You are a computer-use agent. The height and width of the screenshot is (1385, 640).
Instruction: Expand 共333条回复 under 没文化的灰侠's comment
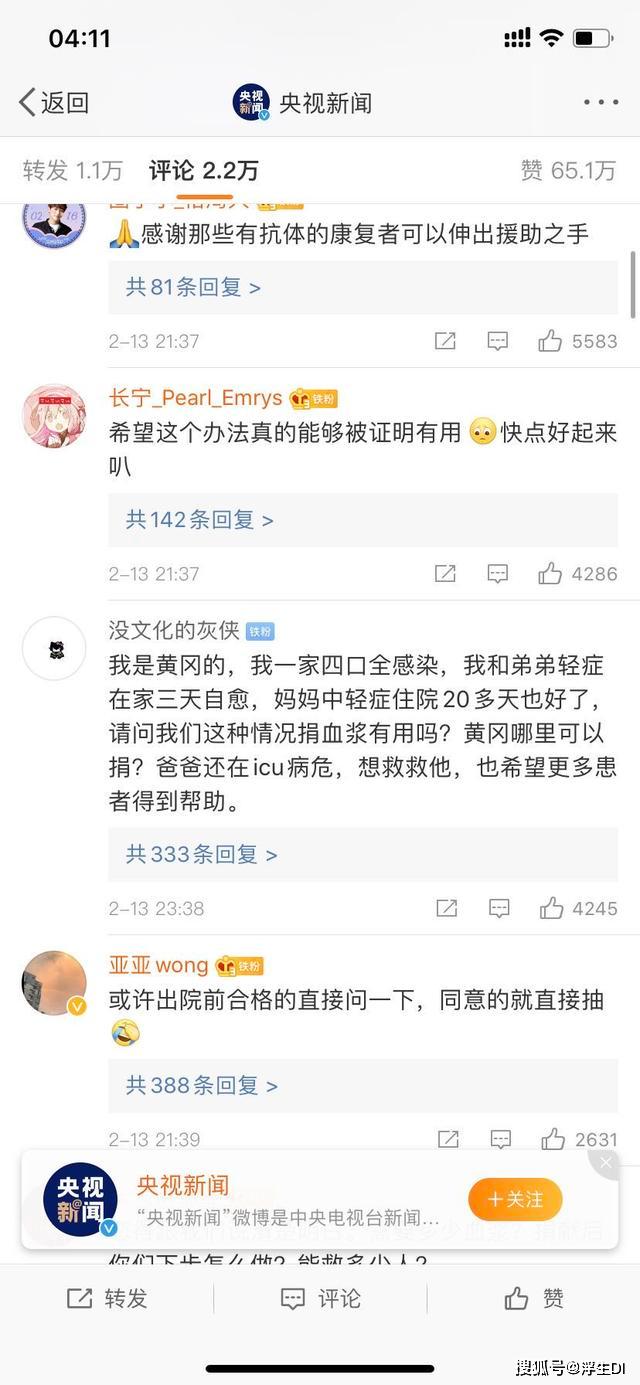(x=201, y=854)
